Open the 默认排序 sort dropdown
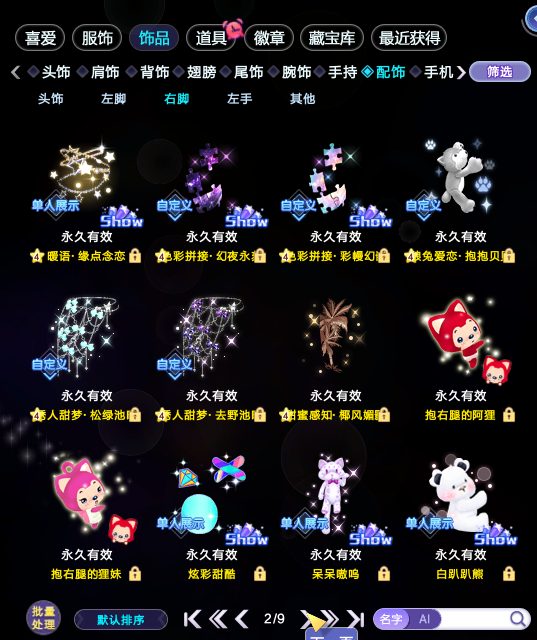This screenshot has height=640, width=537. pos(121,620)
